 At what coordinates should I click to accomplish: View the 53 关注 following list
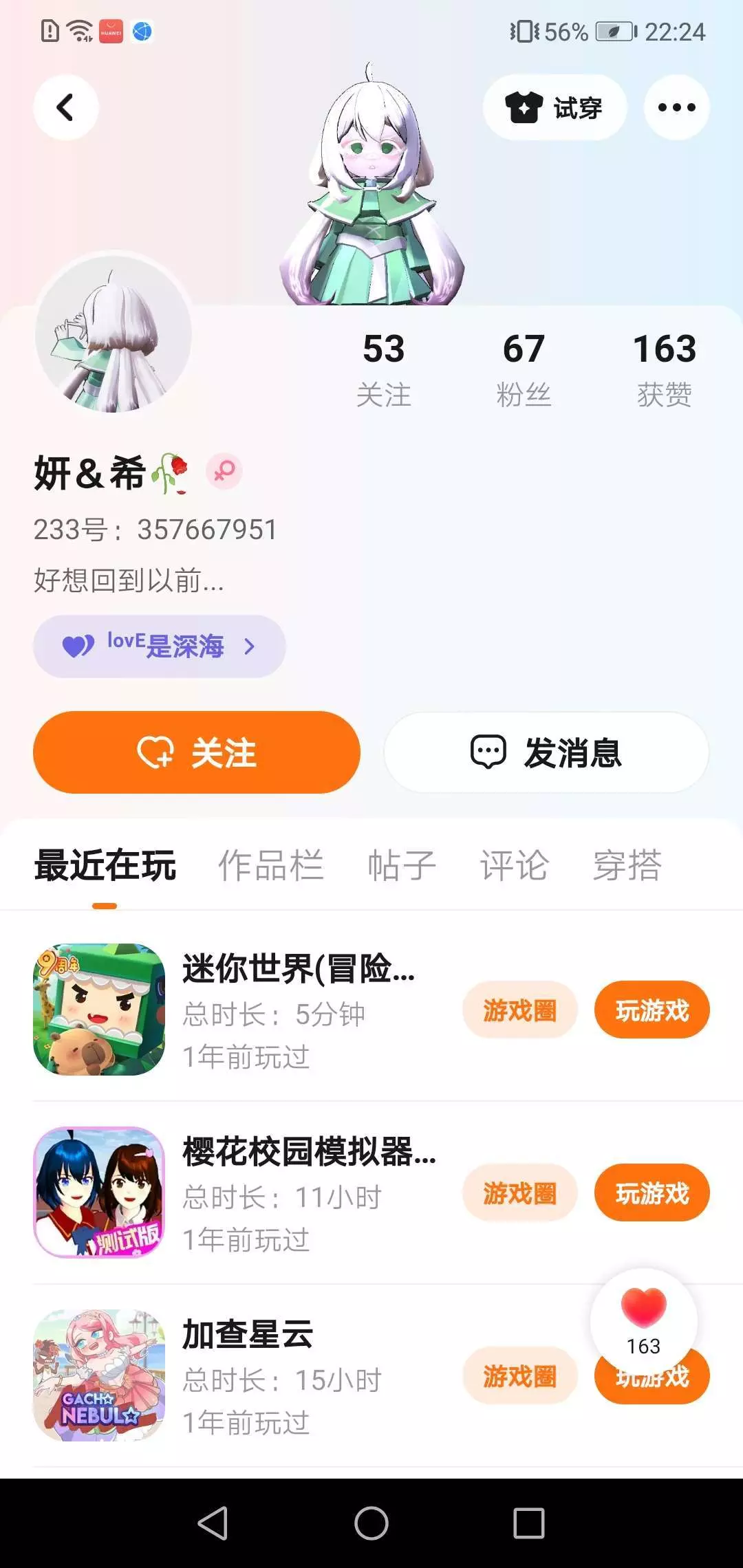click(383, 369)
